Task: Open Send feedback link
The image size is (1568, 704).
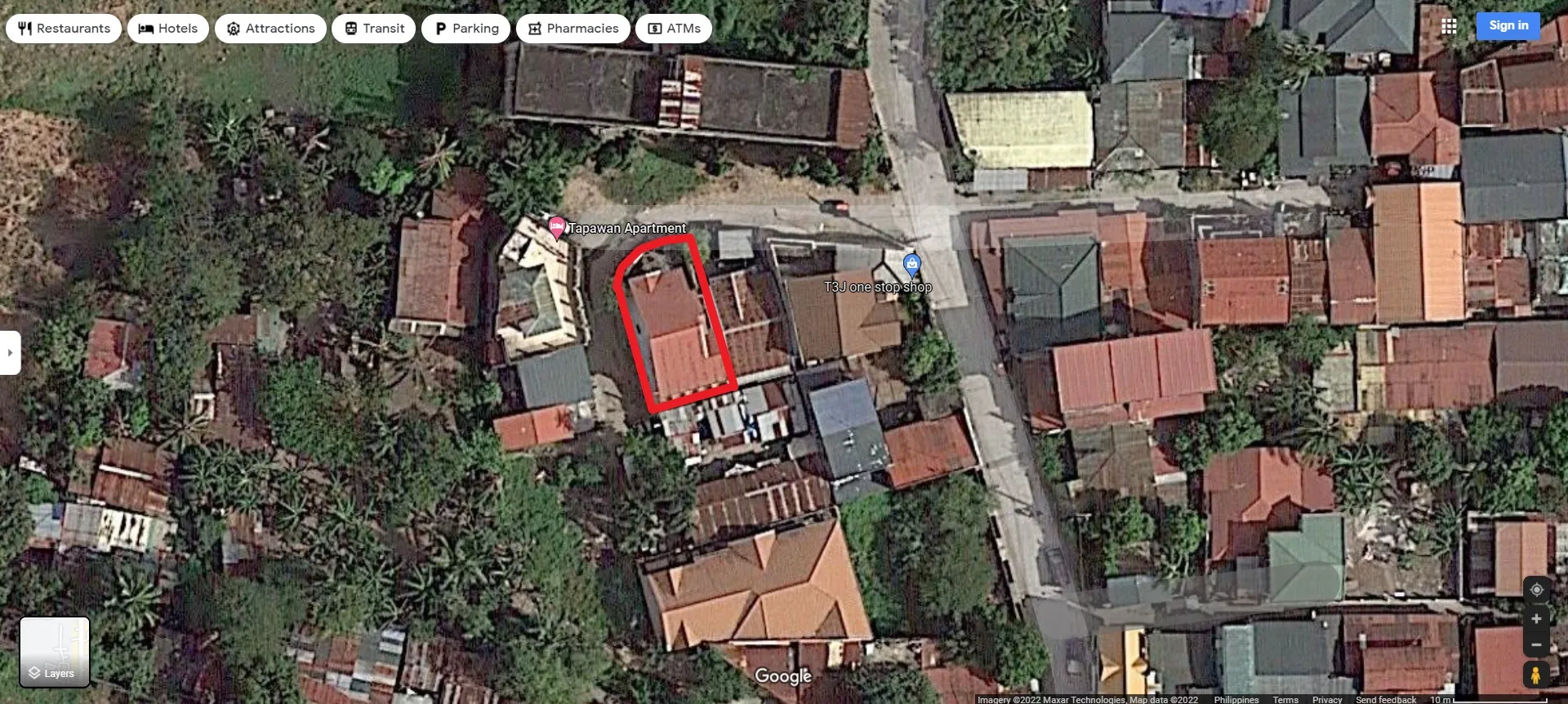Action: coord(1385,700)
